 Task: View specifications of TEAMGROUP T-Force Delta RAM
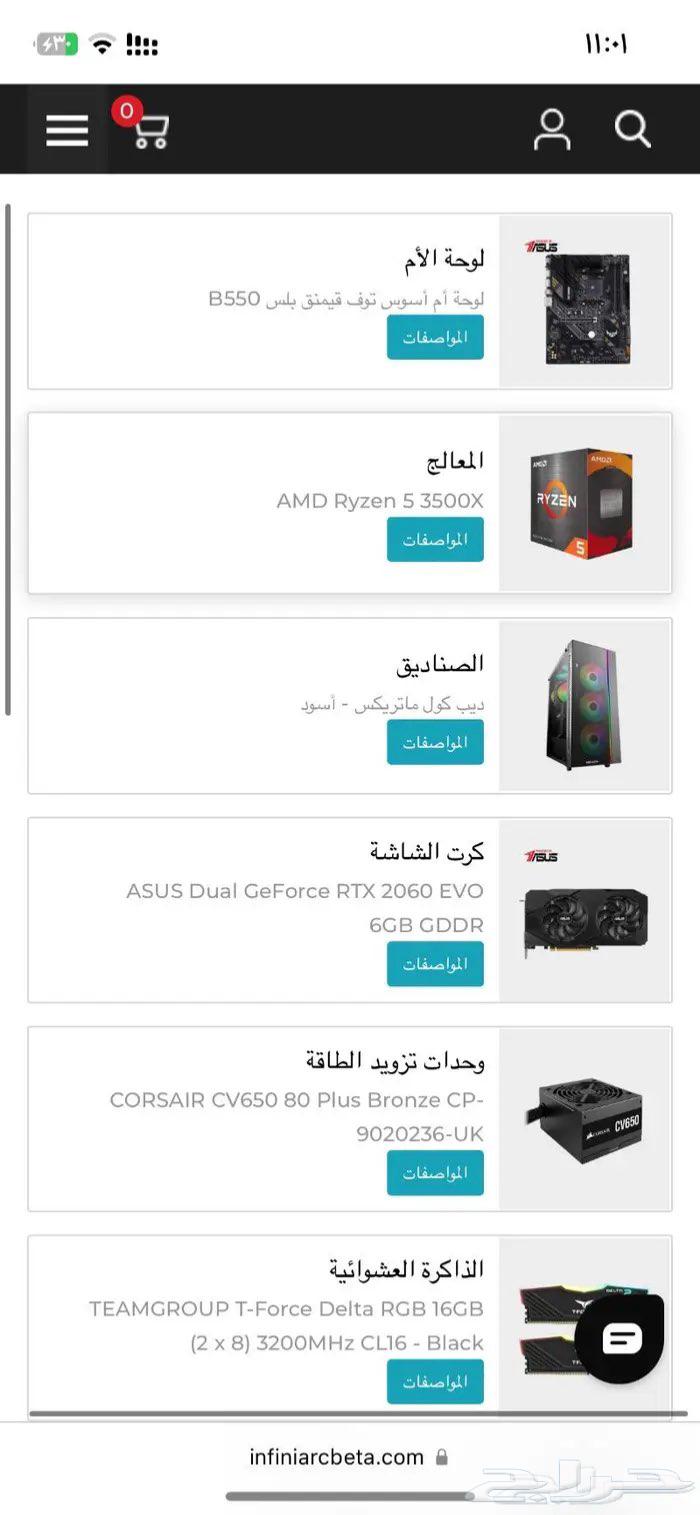[x=435, y=1382]
